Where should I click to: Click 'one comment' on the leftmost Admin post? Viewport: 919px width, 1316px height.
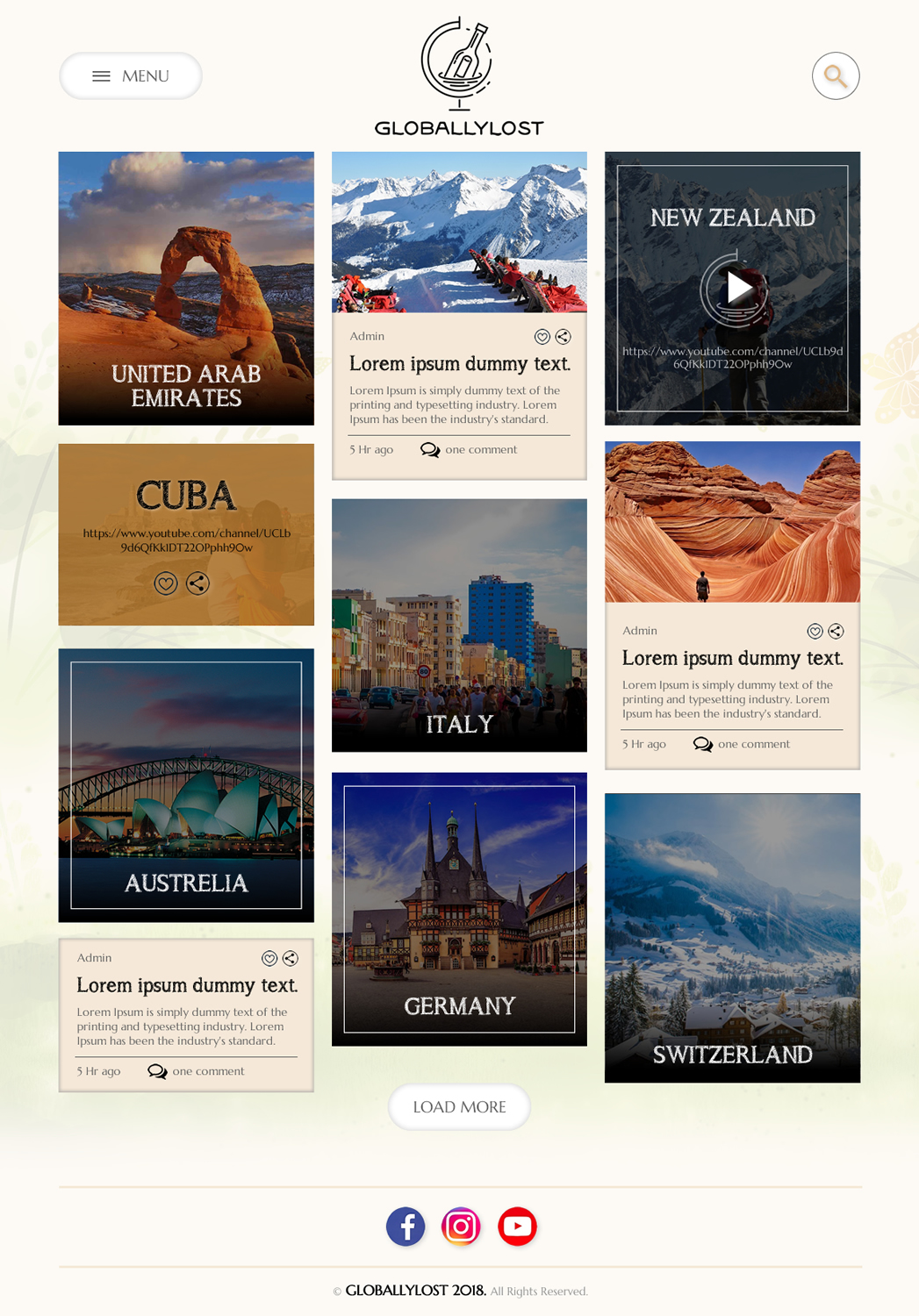point(208,1070)
